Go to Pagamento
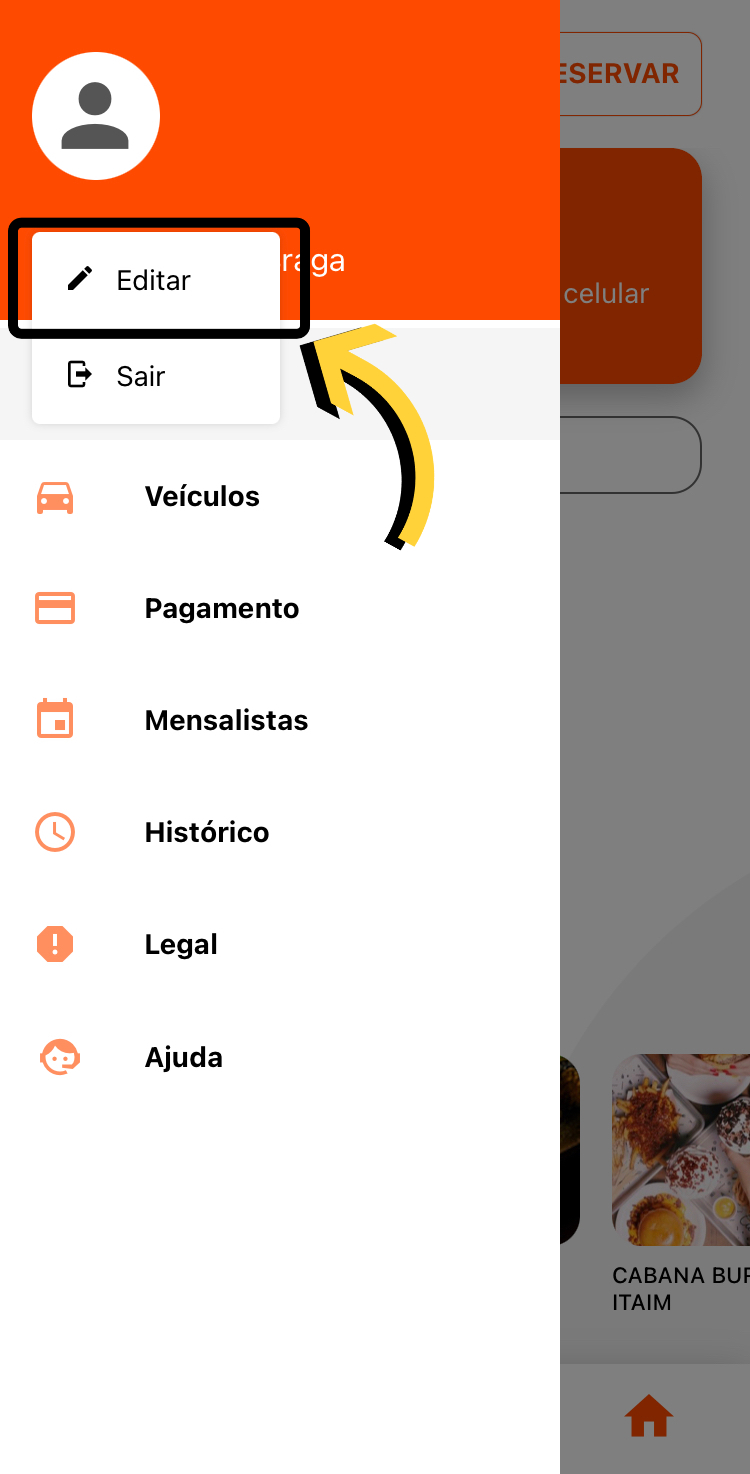This screenshot has height=1474, width=750. 280,608
